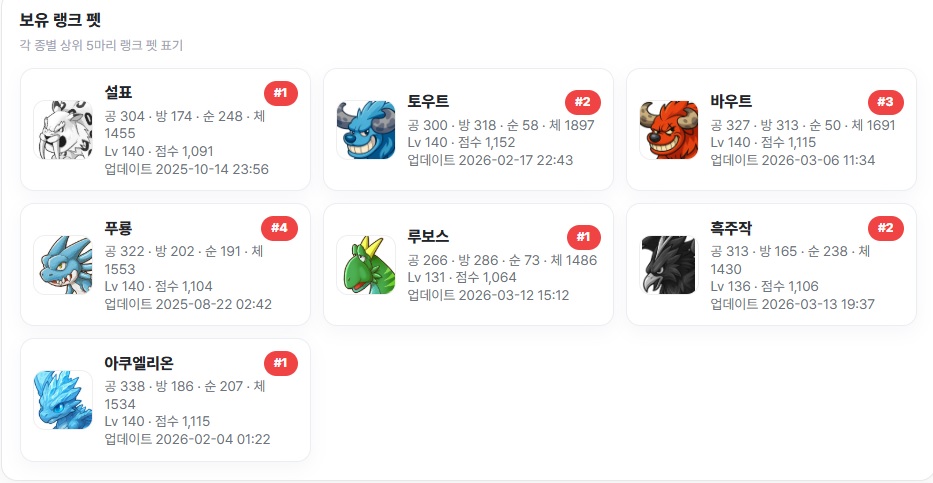
Task: View the 푸룡 pet card
Action: point(165,265)
